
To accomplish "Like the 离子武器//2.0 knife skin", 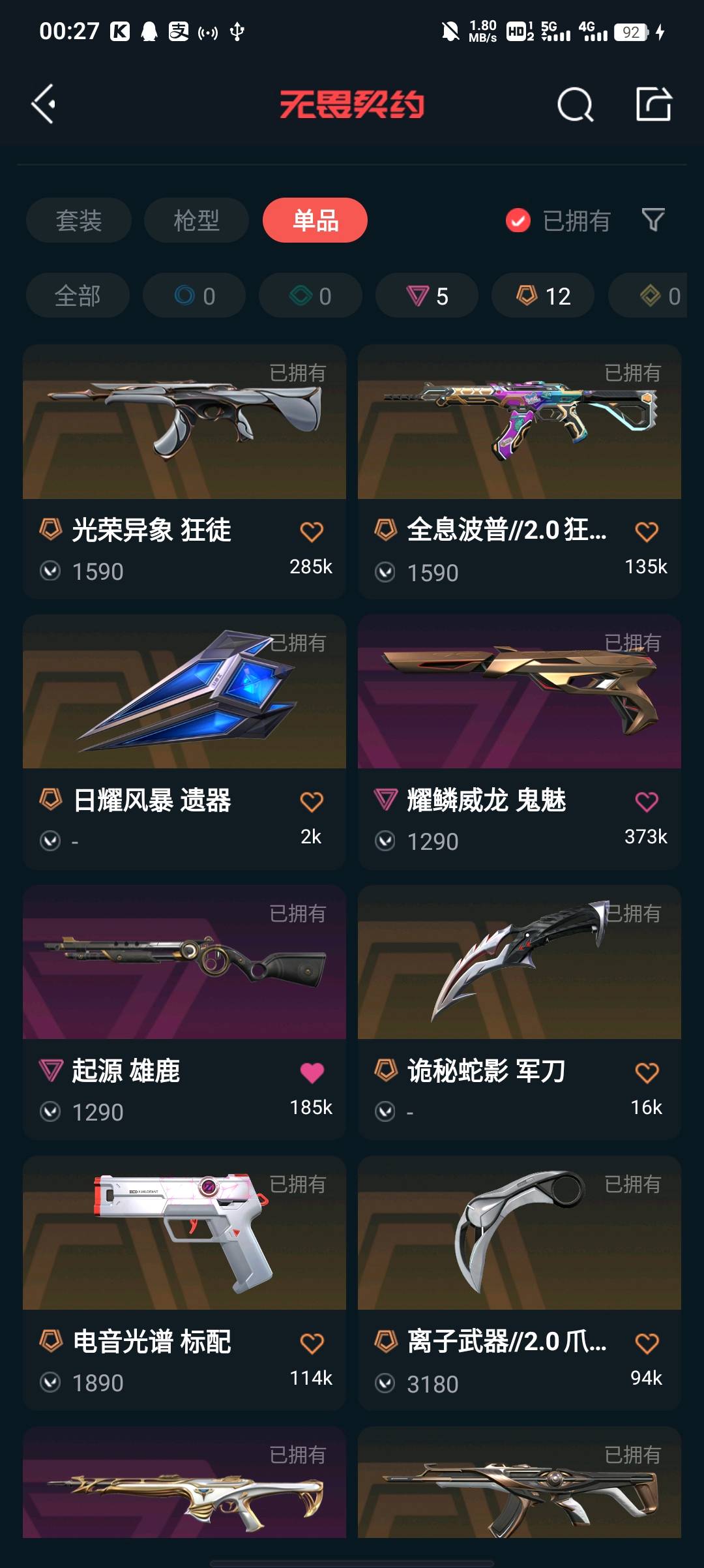I will [x=647, y=1344].
